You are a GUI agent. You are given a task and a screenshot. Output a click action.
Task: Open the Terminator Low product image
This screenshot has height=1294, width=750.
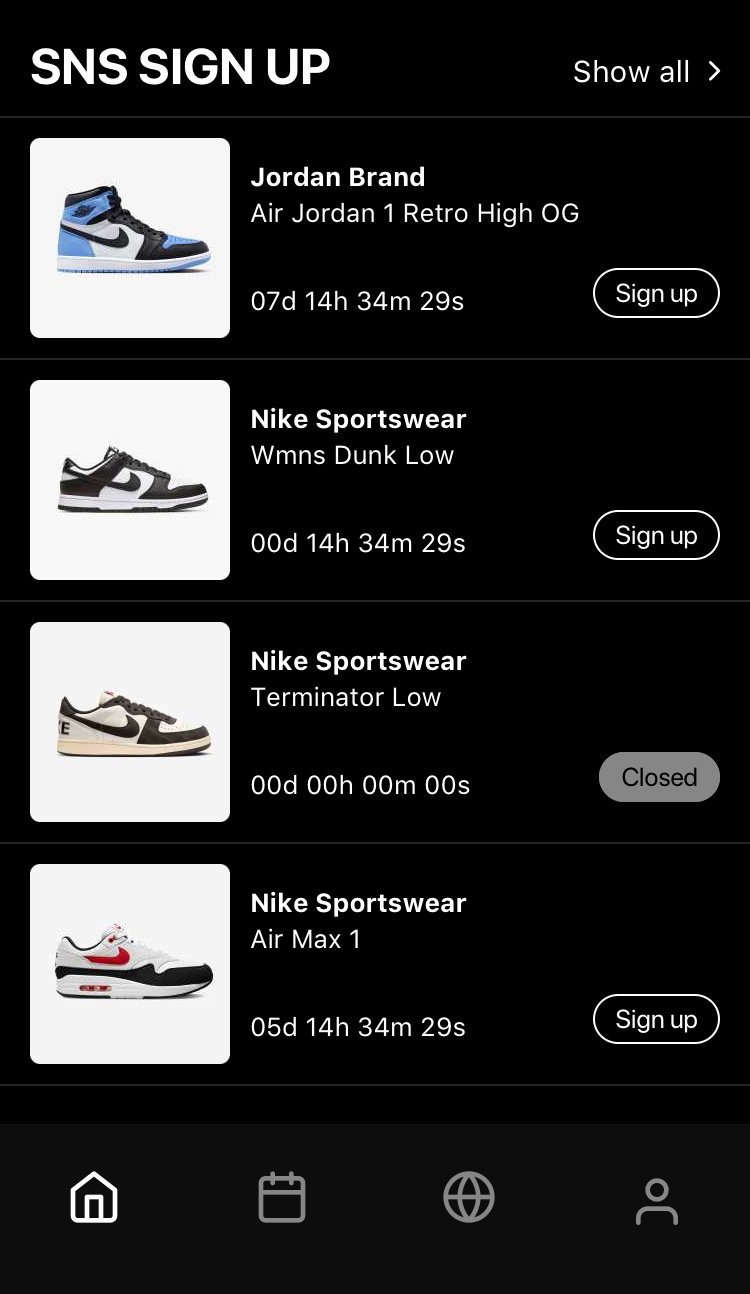pos(130,722)
